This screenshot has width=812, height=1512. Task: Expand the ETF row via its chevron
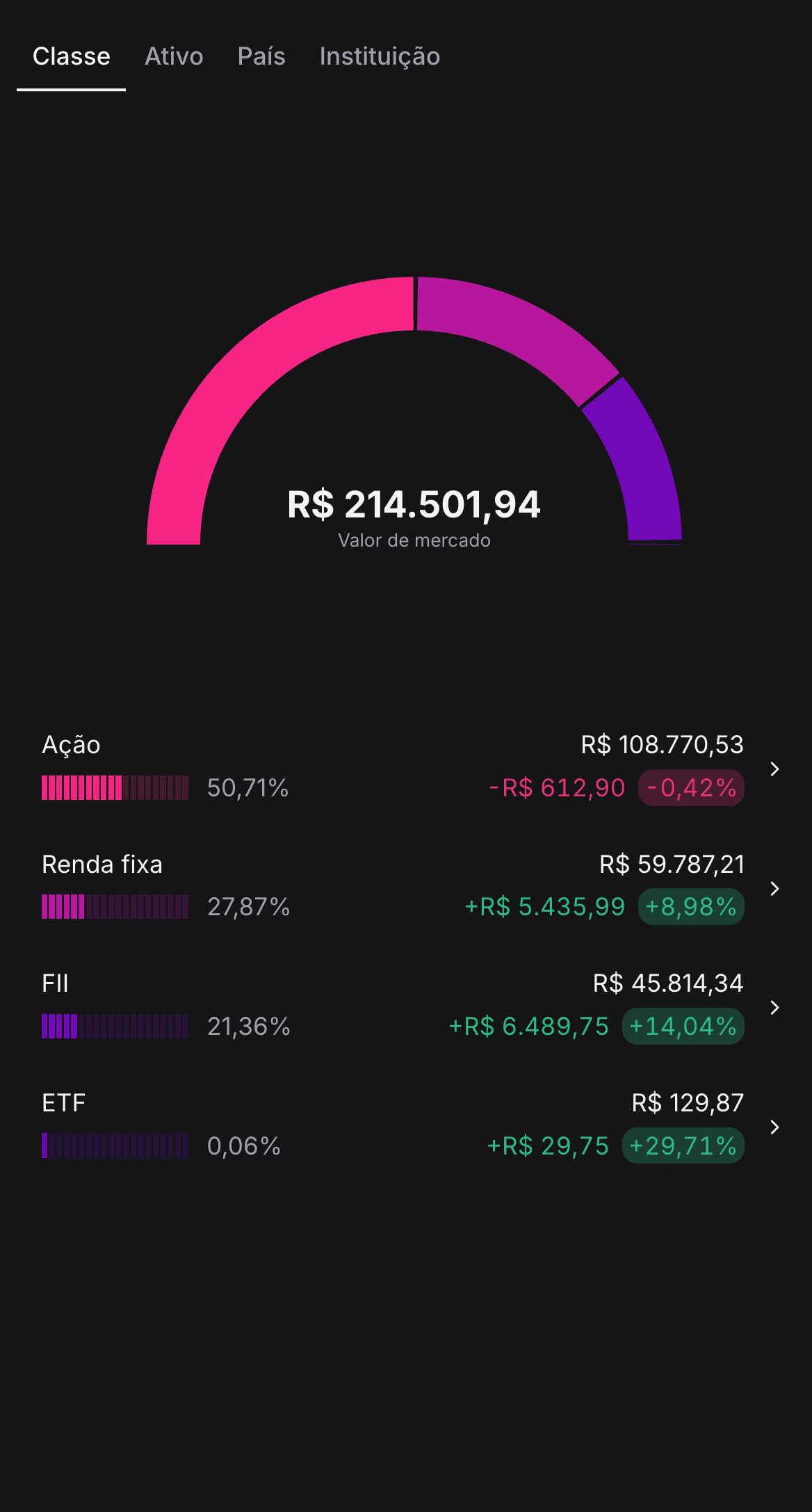tap(774, 1127)
